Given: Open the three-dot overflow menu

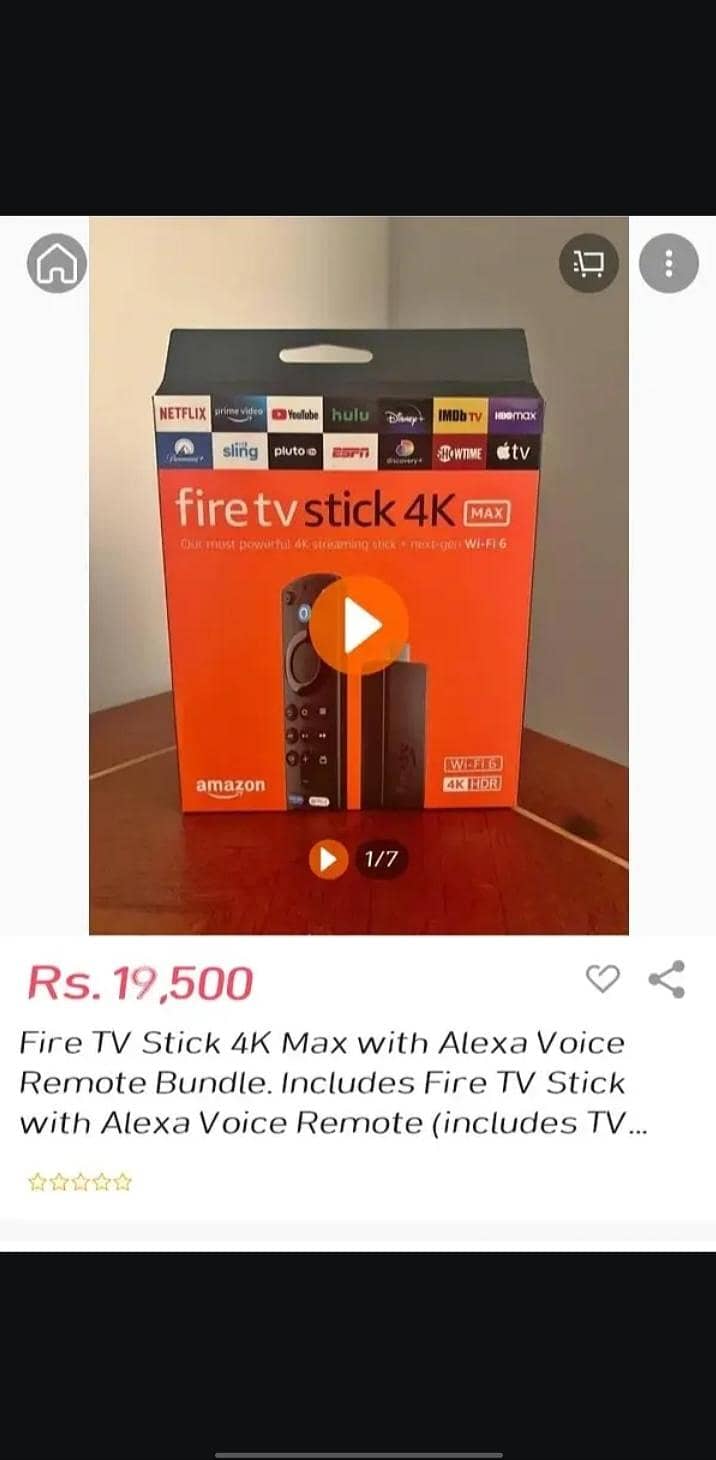Looking at the screenshot, I should [668, 264].
